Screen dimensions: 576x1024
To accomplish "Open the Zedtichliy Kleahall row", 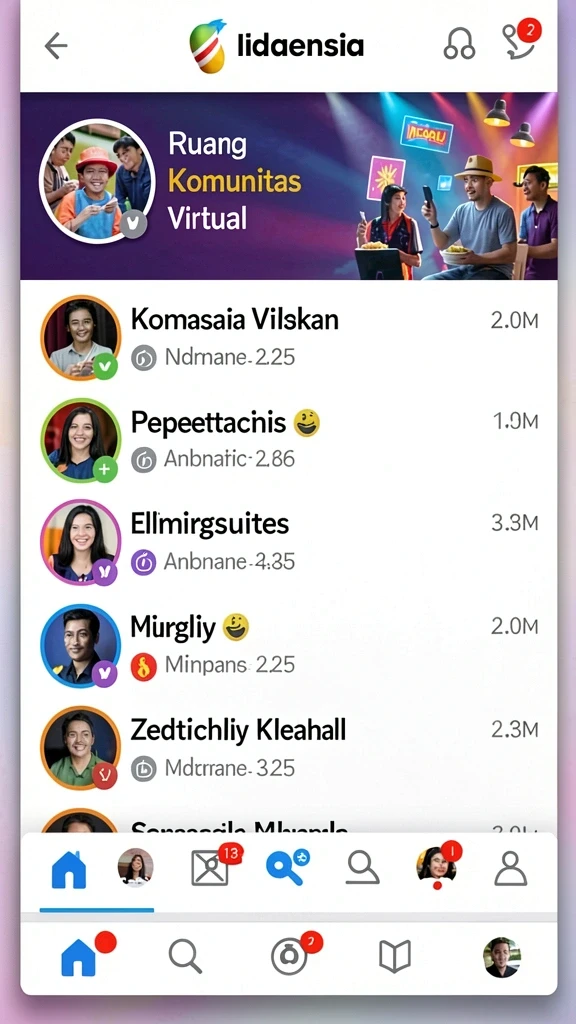I will tap(289, 748).
